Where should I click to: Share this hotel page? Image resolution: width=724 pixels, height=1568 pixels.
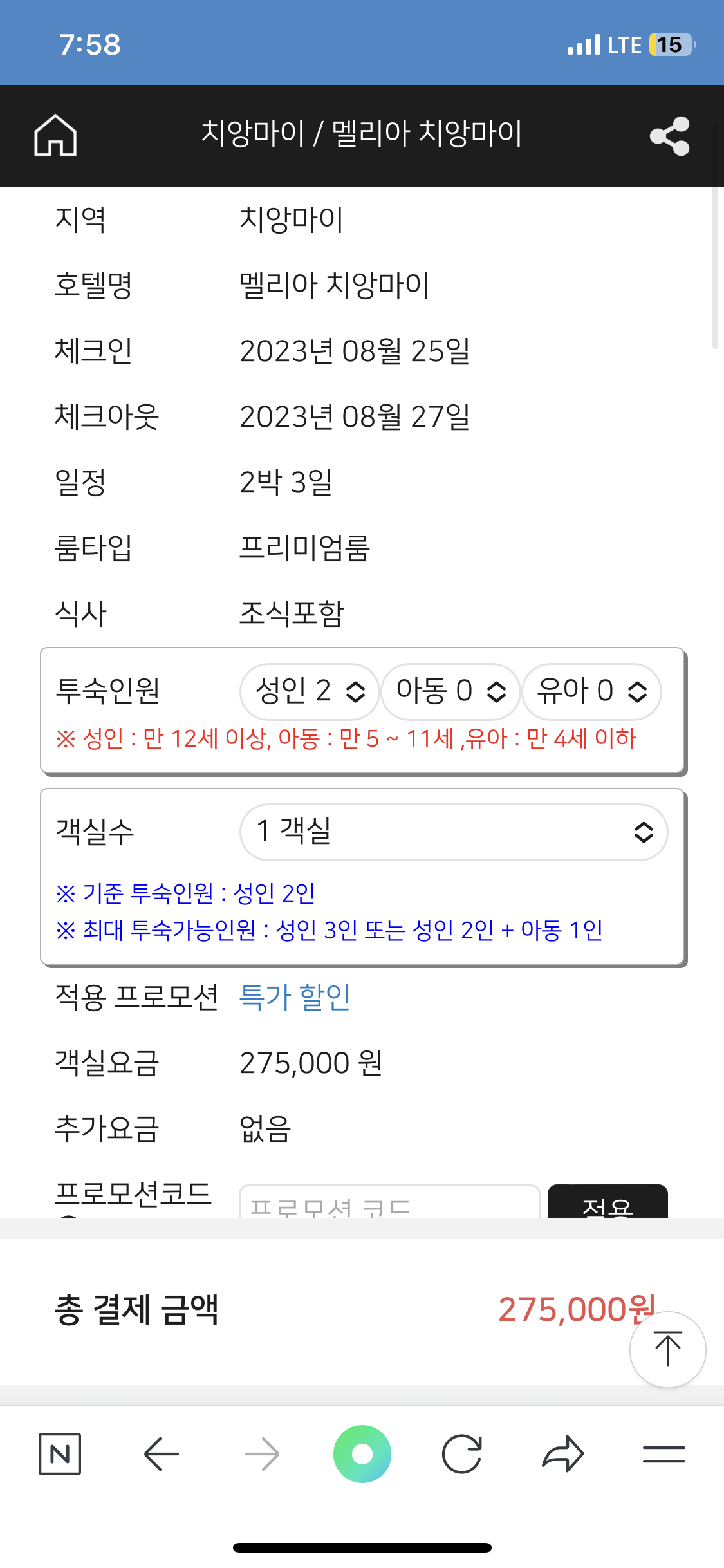[669, 136]
